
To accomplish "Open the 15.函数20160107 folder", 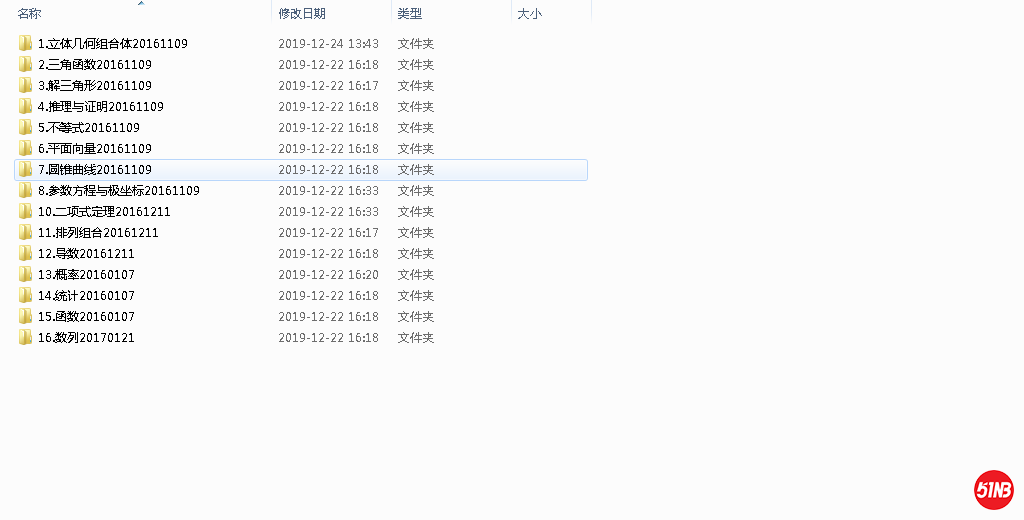I will click(86, 317).
